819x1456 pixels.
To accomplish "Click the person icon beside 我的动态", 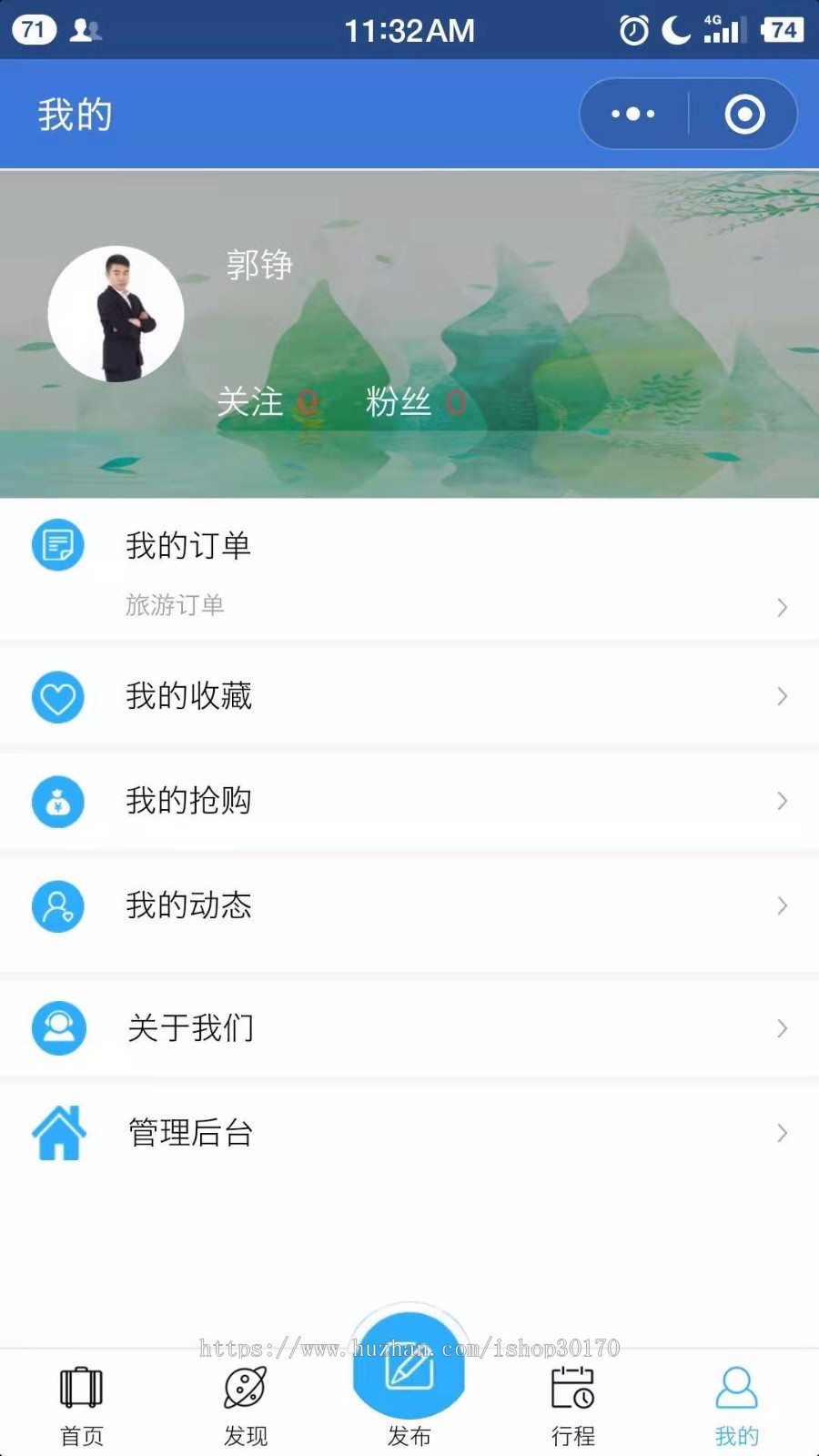I will click(58, 906).
